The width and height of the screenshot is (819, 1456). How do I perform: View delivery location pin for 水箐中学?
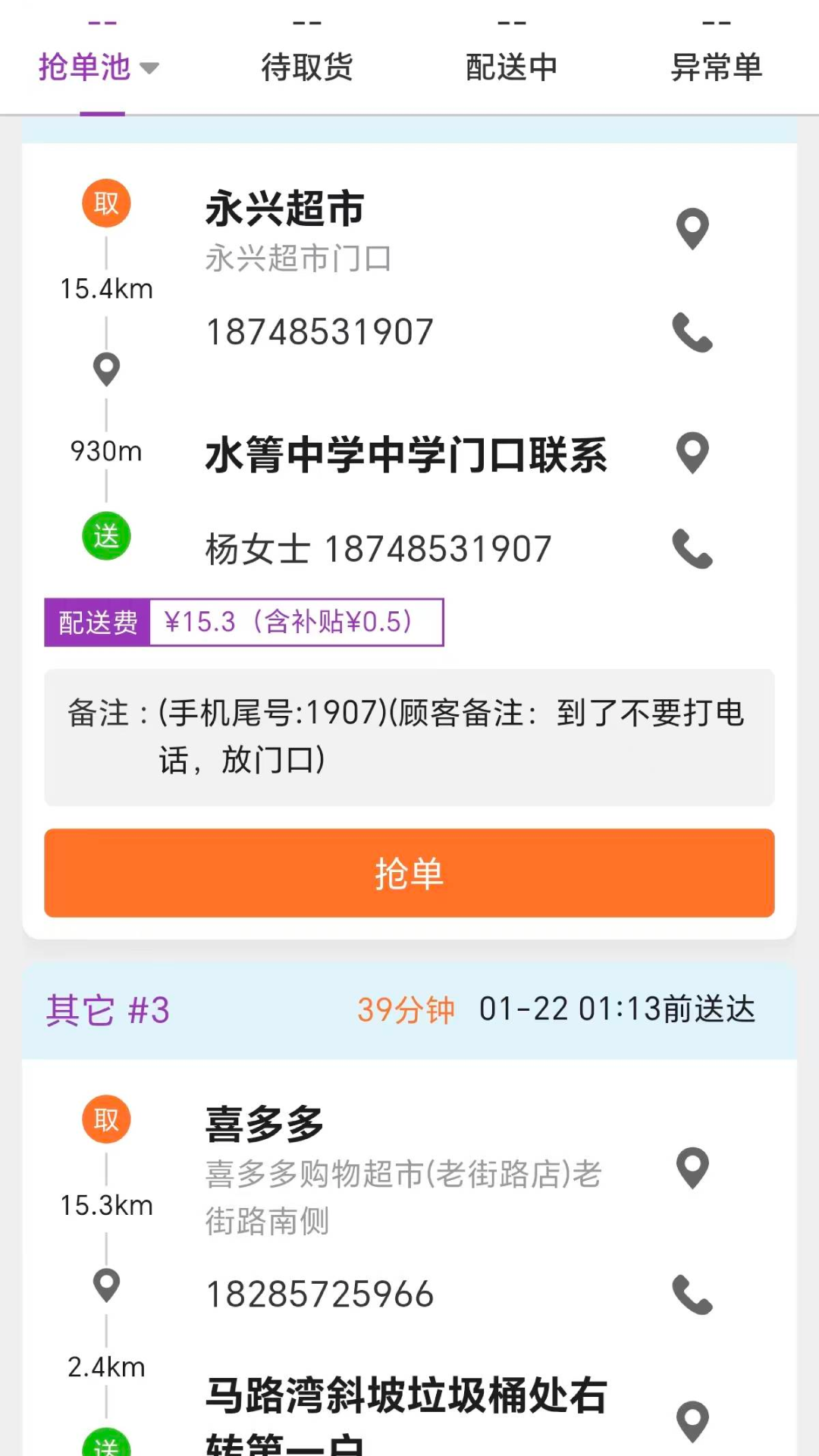point(692,453)
